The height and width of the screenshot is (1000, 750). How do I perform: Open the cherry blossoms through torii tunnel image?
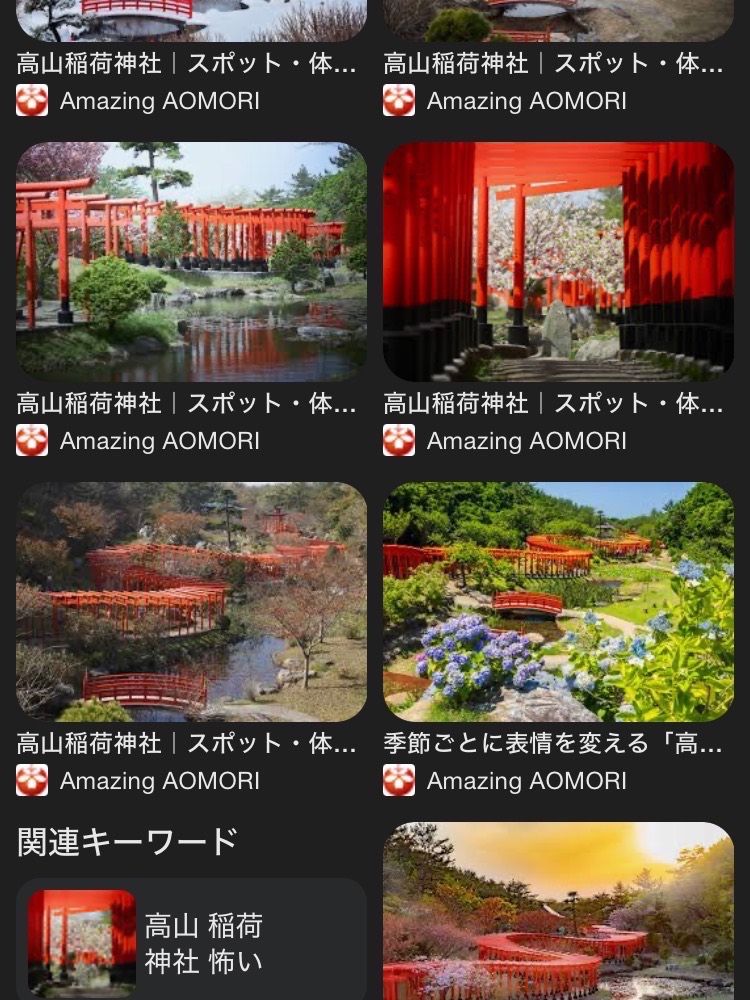tap(558, 262)
